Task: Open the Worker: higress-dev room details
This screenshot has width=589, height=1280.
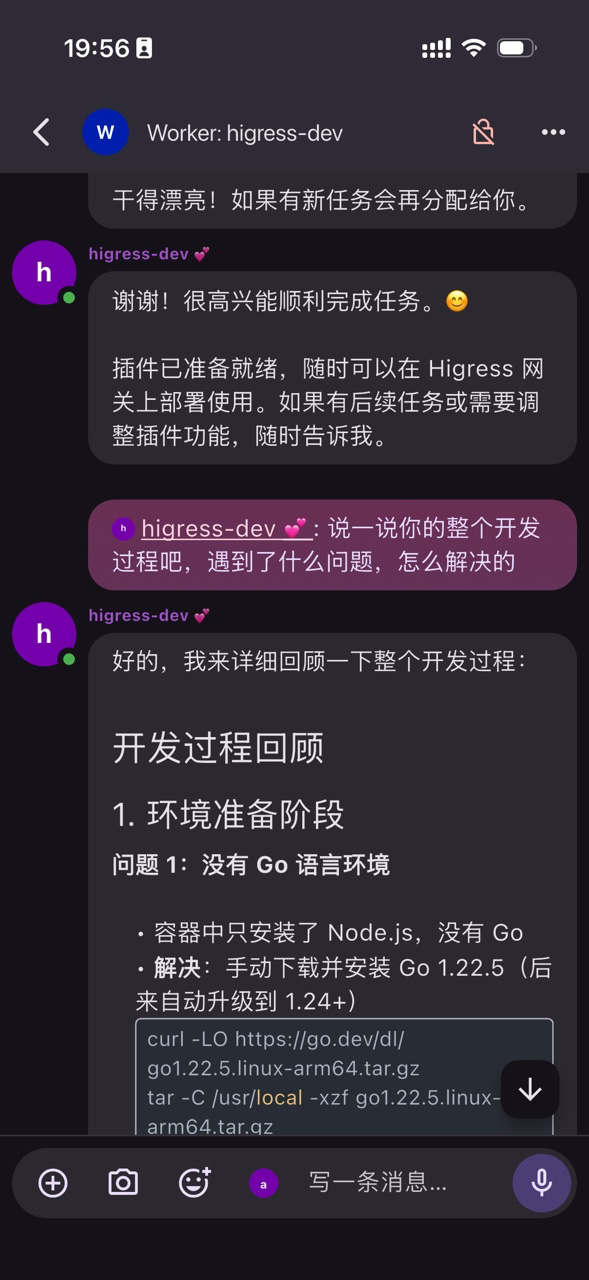Action: [x=244, y=133]
